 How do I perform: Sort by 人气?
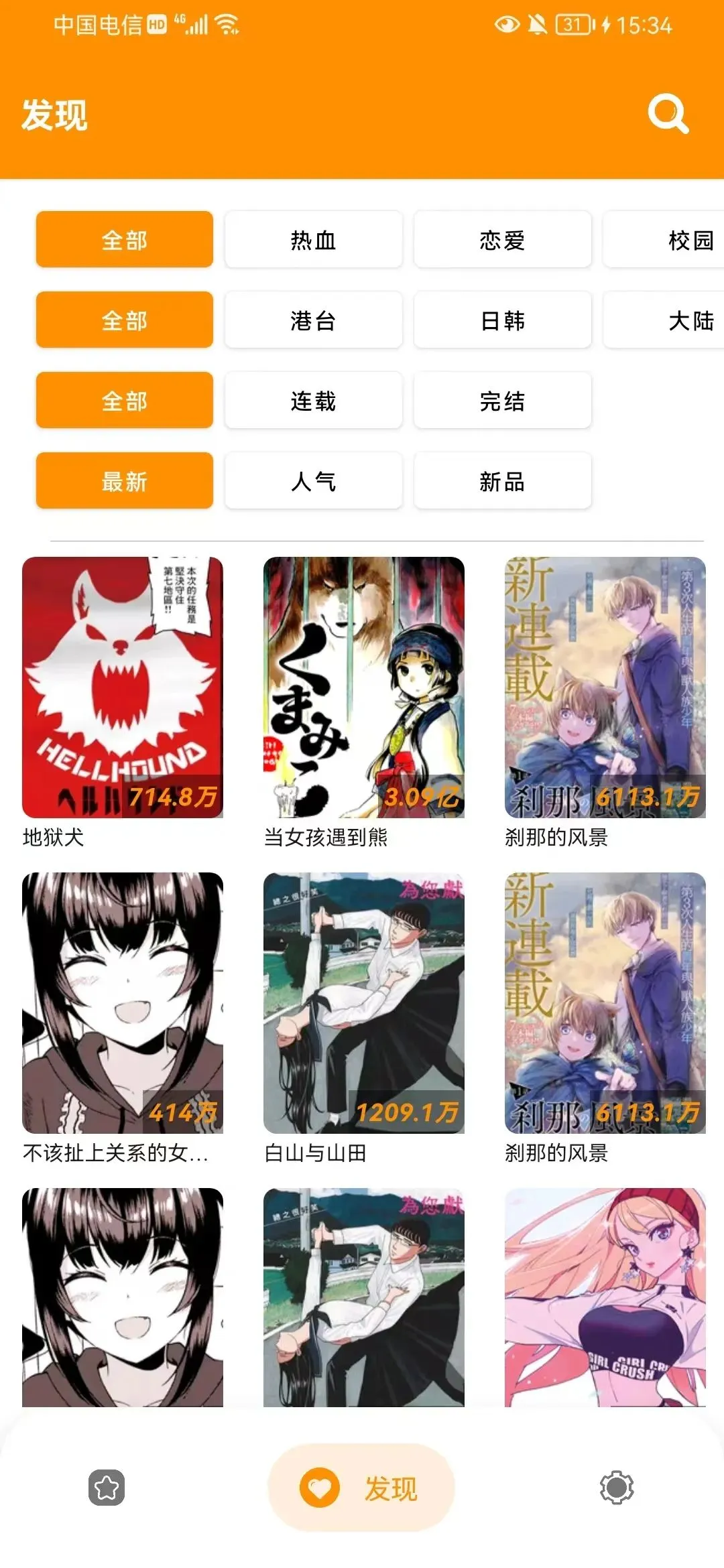pos(313,481)
